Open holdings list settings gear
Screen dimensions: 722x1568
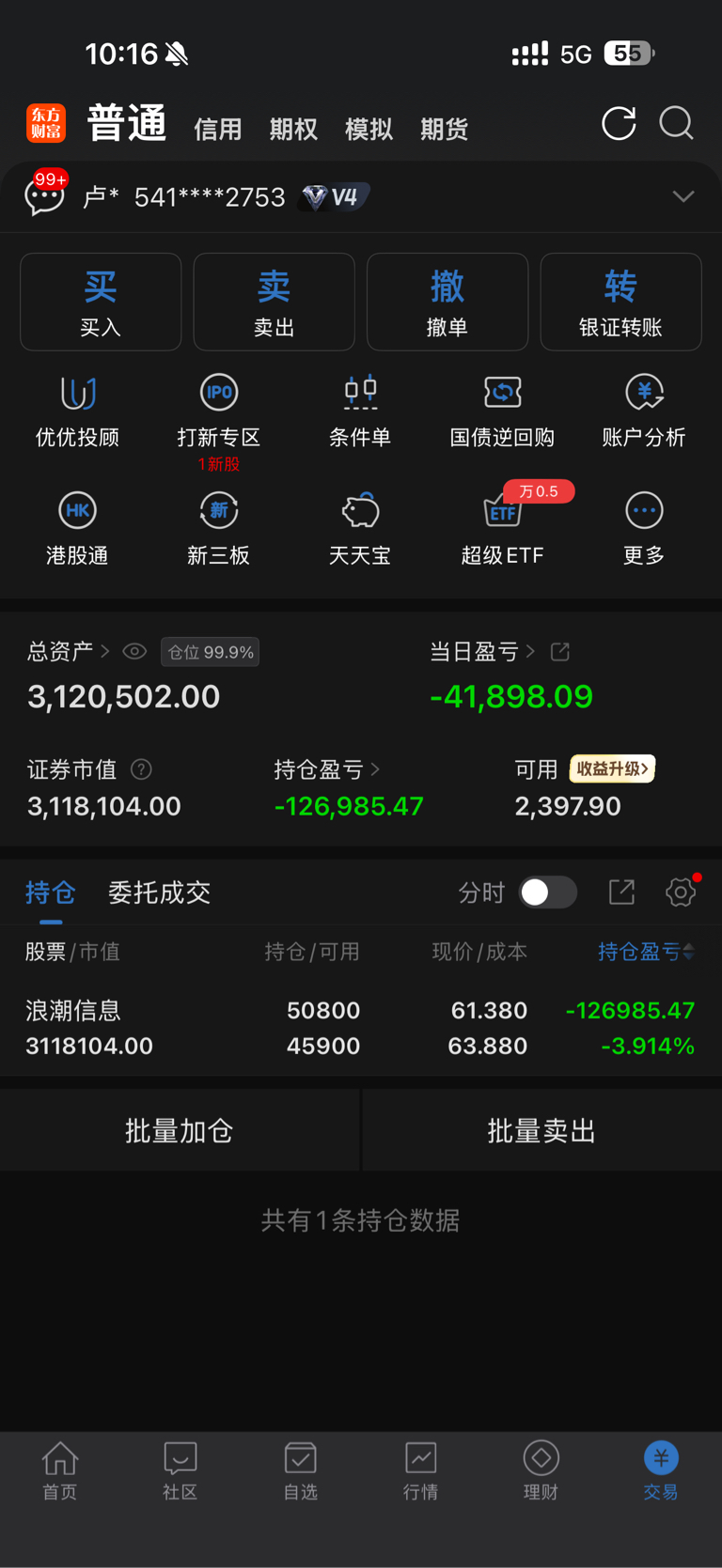tap(681, 892)
